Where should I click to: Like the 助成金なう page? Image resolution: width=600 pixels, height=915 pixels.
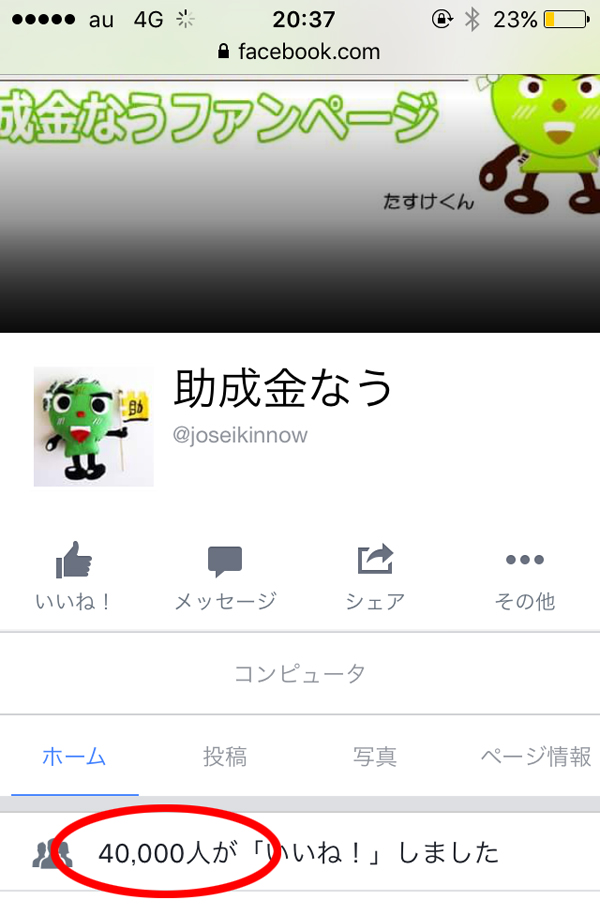point(75,577)
